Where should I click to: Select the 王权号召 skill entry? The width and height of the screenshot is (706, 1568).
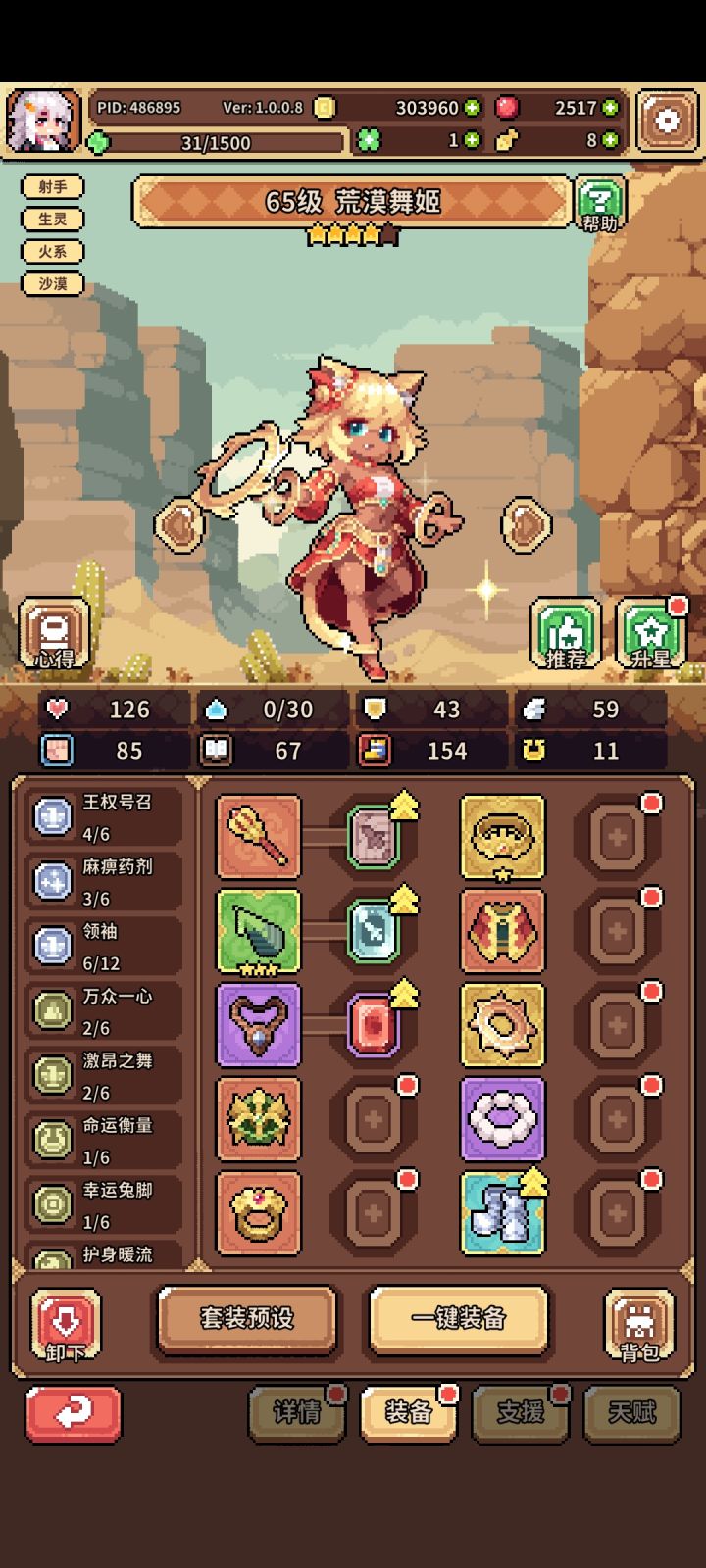[103, 814]
